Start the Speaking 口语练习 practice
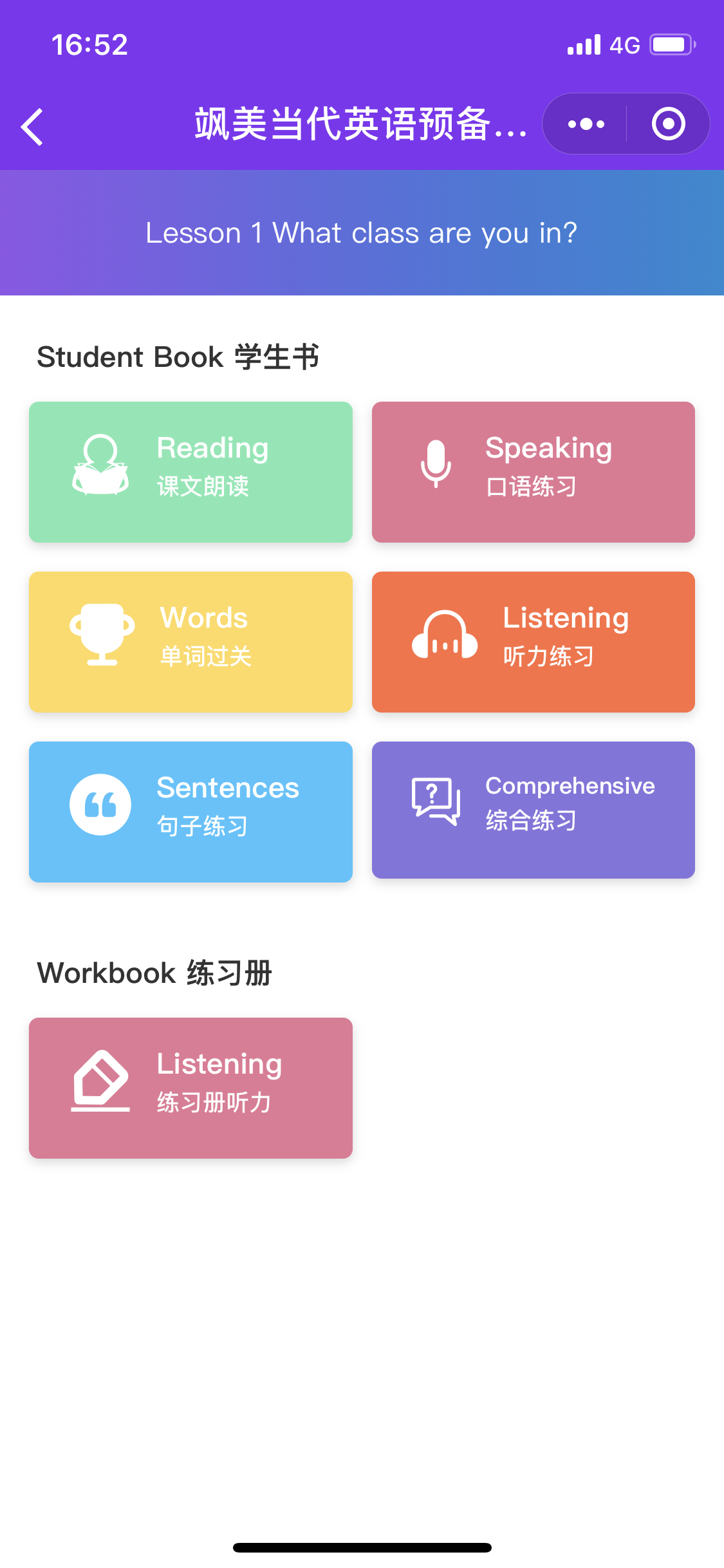This screenshot has height=1568, width=724. [x=533, y=472]
